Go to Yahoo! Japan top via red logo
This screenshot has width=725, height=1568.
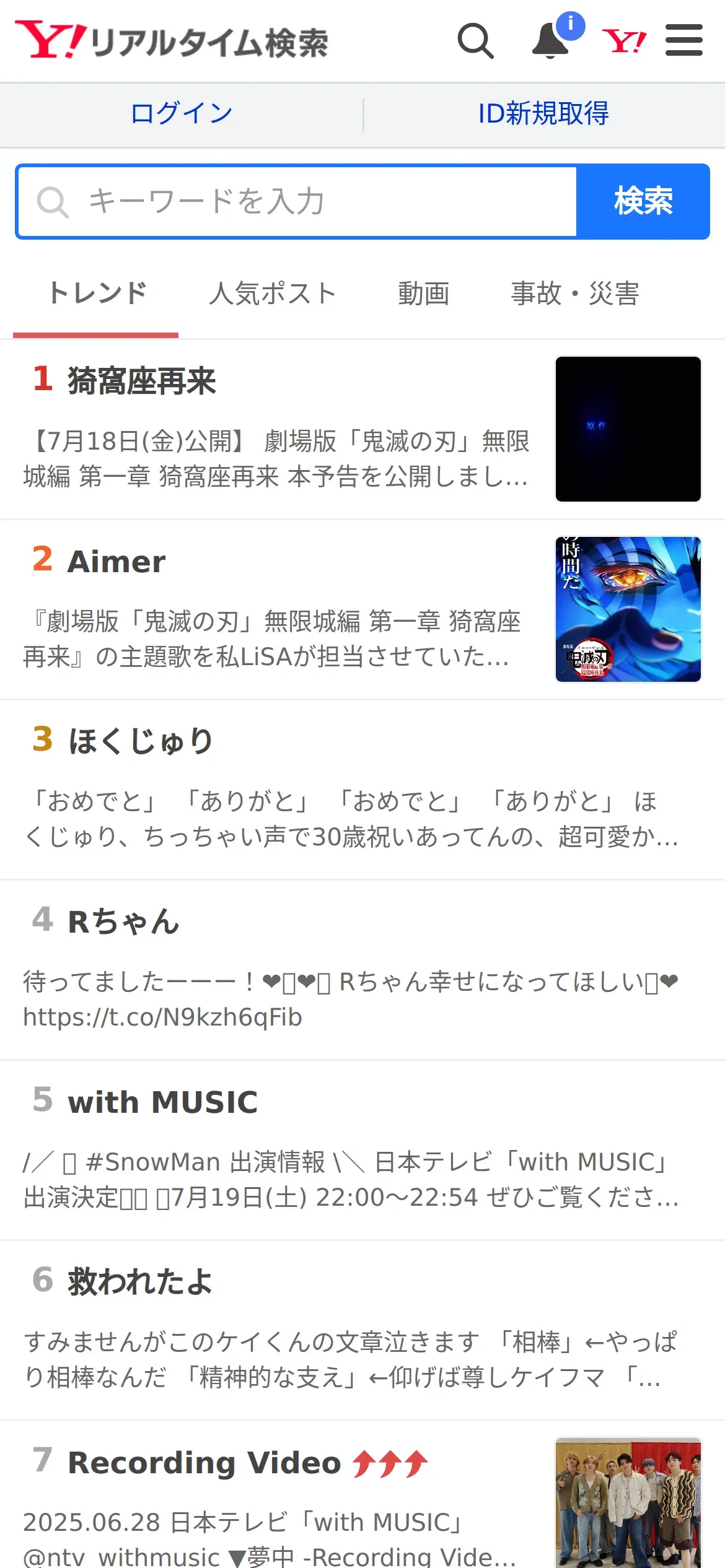coord(624,41)
